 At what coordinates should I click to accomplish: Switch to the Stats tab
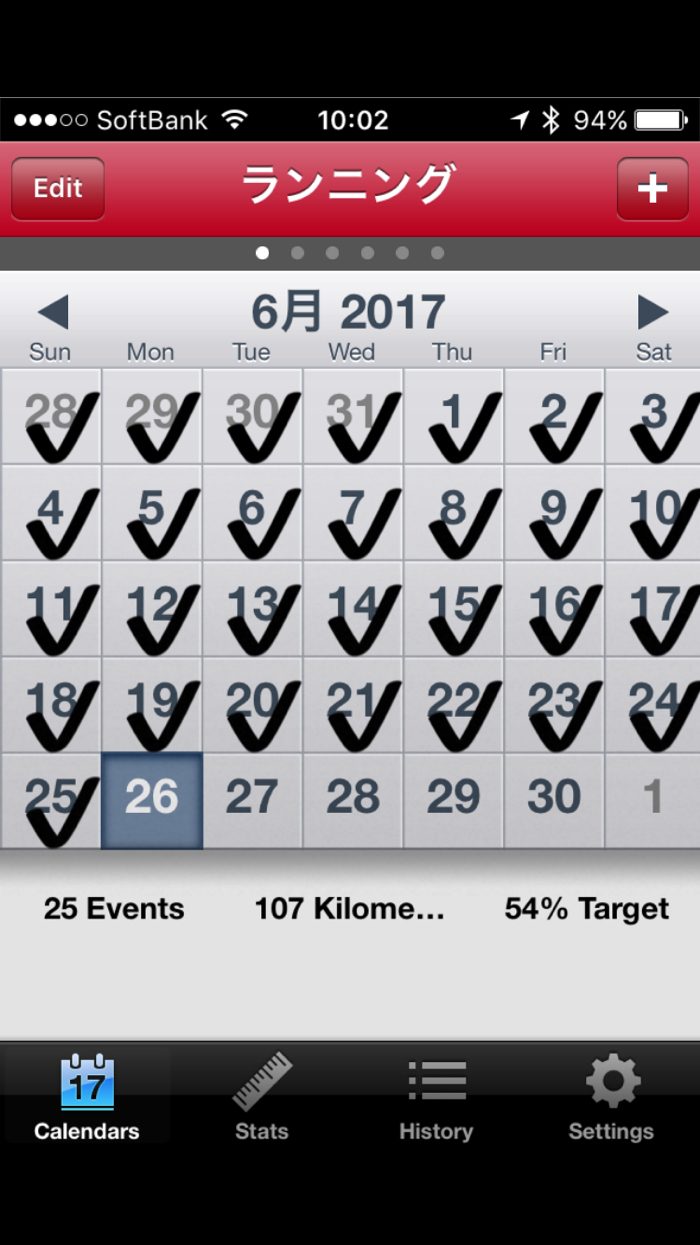click(262, 1096)
